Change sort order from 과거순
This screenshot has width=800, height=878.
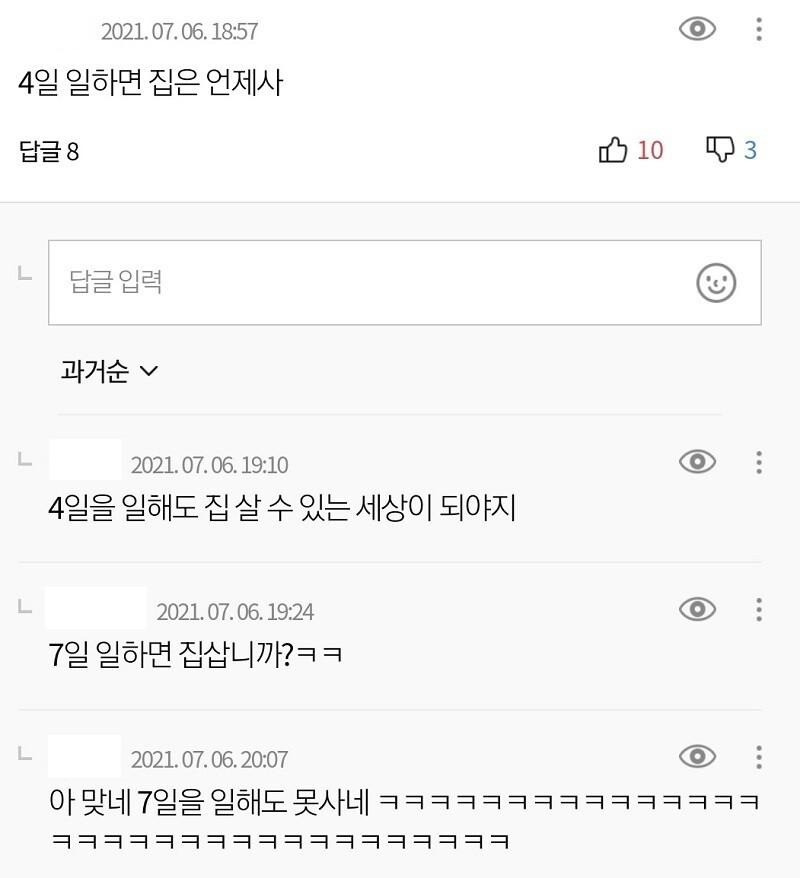(110, 371)
